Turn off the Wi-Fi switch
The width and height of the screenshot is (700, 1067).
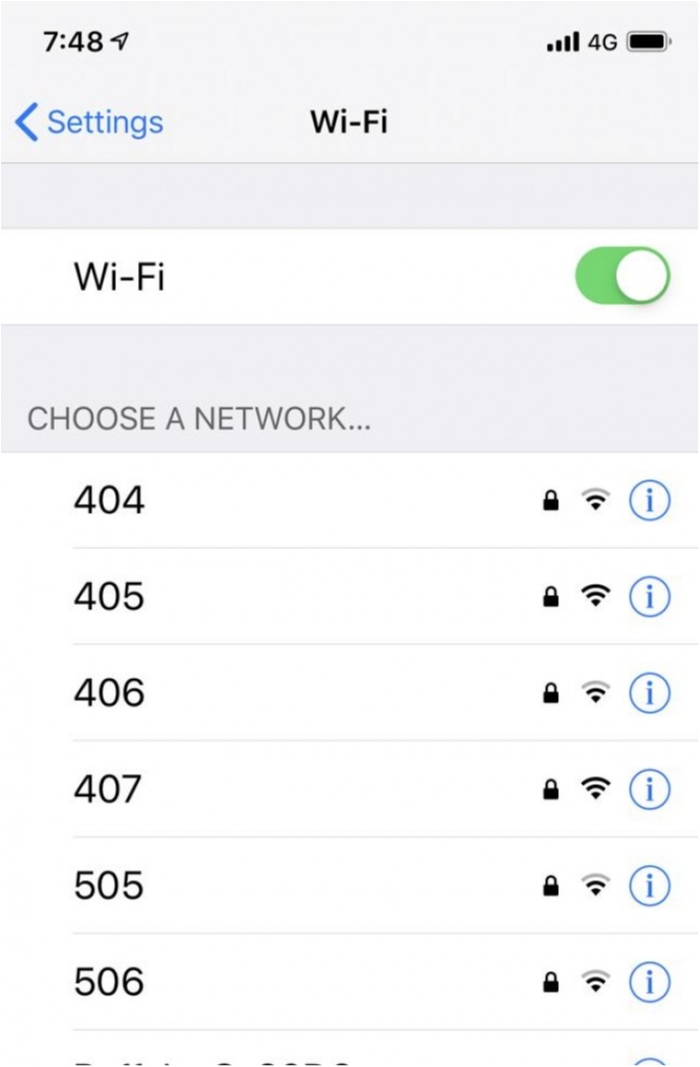622,276
